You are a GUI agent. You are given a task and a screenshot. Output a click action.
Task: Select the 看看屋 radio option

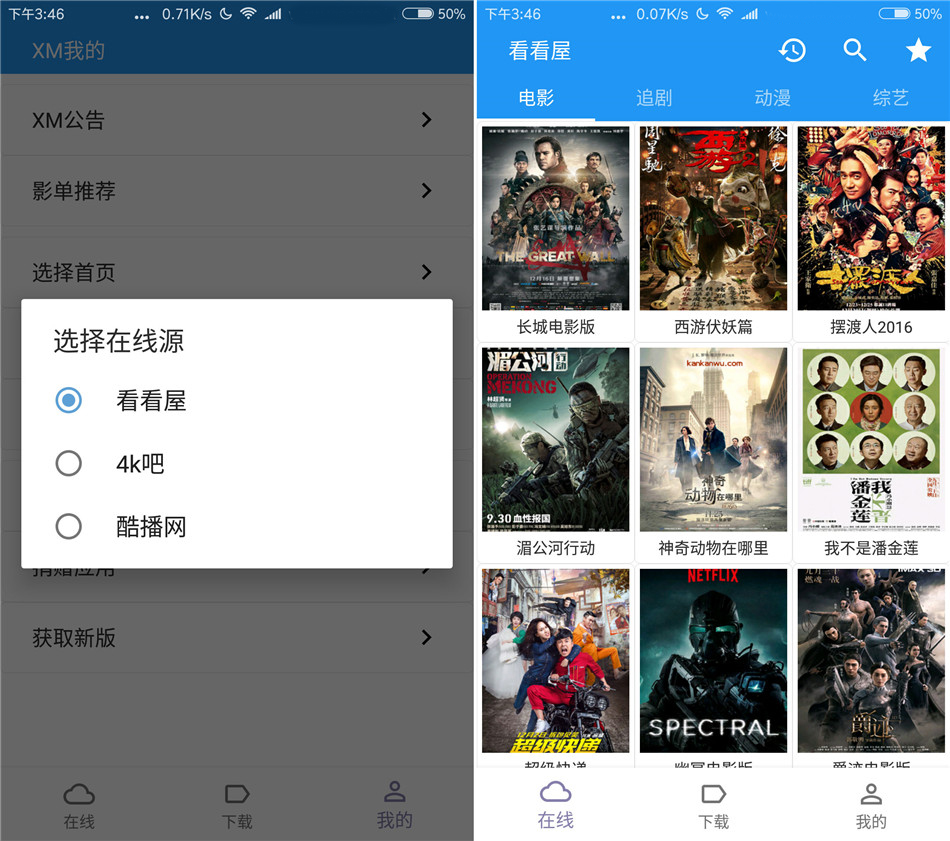click(69, 401)
